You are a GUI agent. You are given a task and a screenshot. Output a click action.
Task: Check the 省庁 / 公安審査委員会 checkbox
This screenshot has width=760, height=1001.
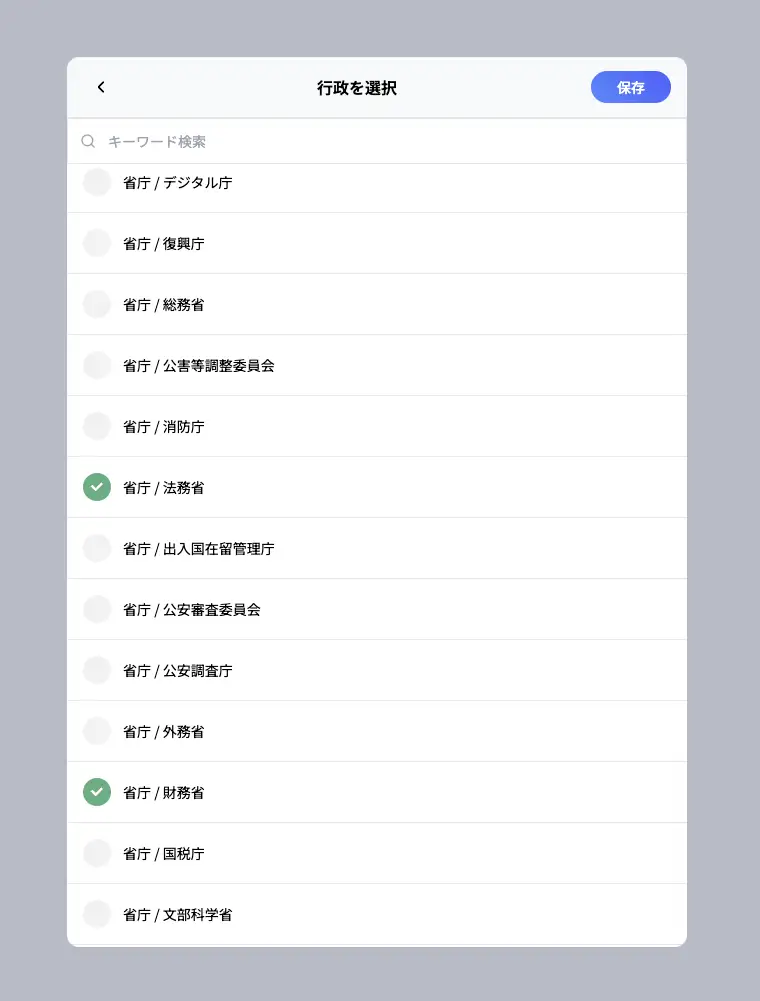tap(96, 609)
